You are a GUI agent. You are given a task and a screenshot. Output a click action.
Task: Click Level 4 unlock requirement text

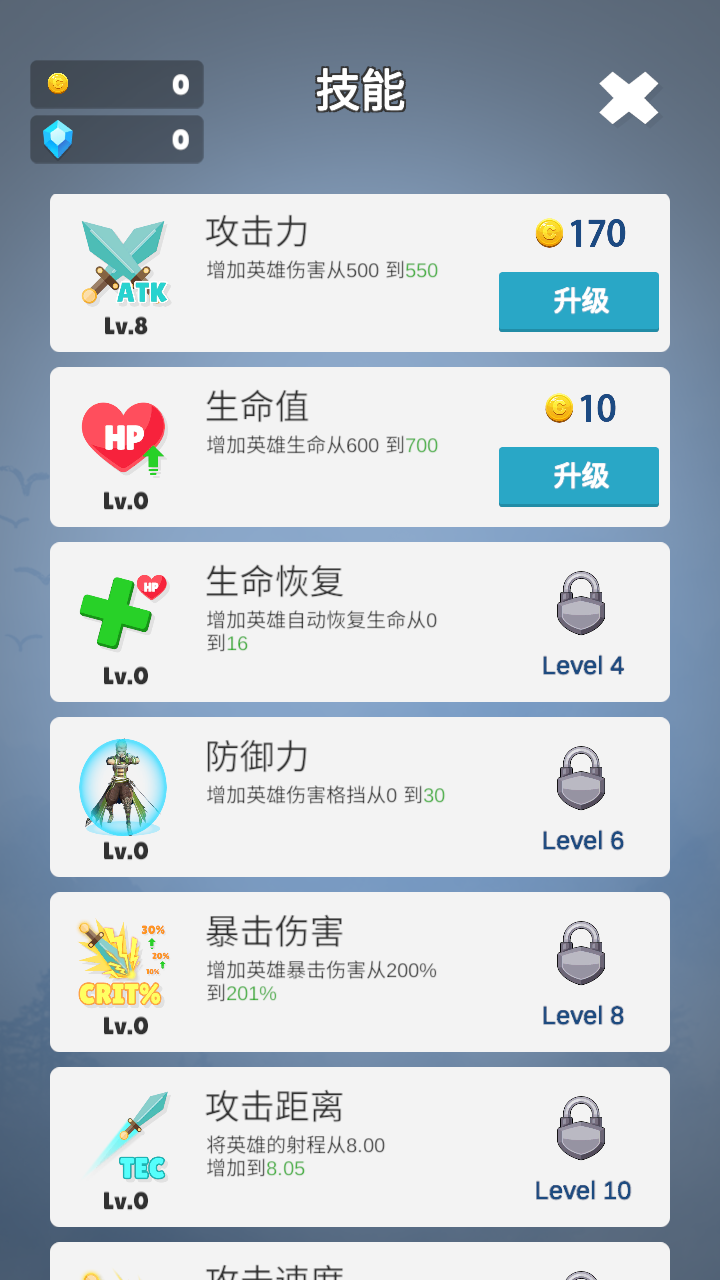pos(582,665)
